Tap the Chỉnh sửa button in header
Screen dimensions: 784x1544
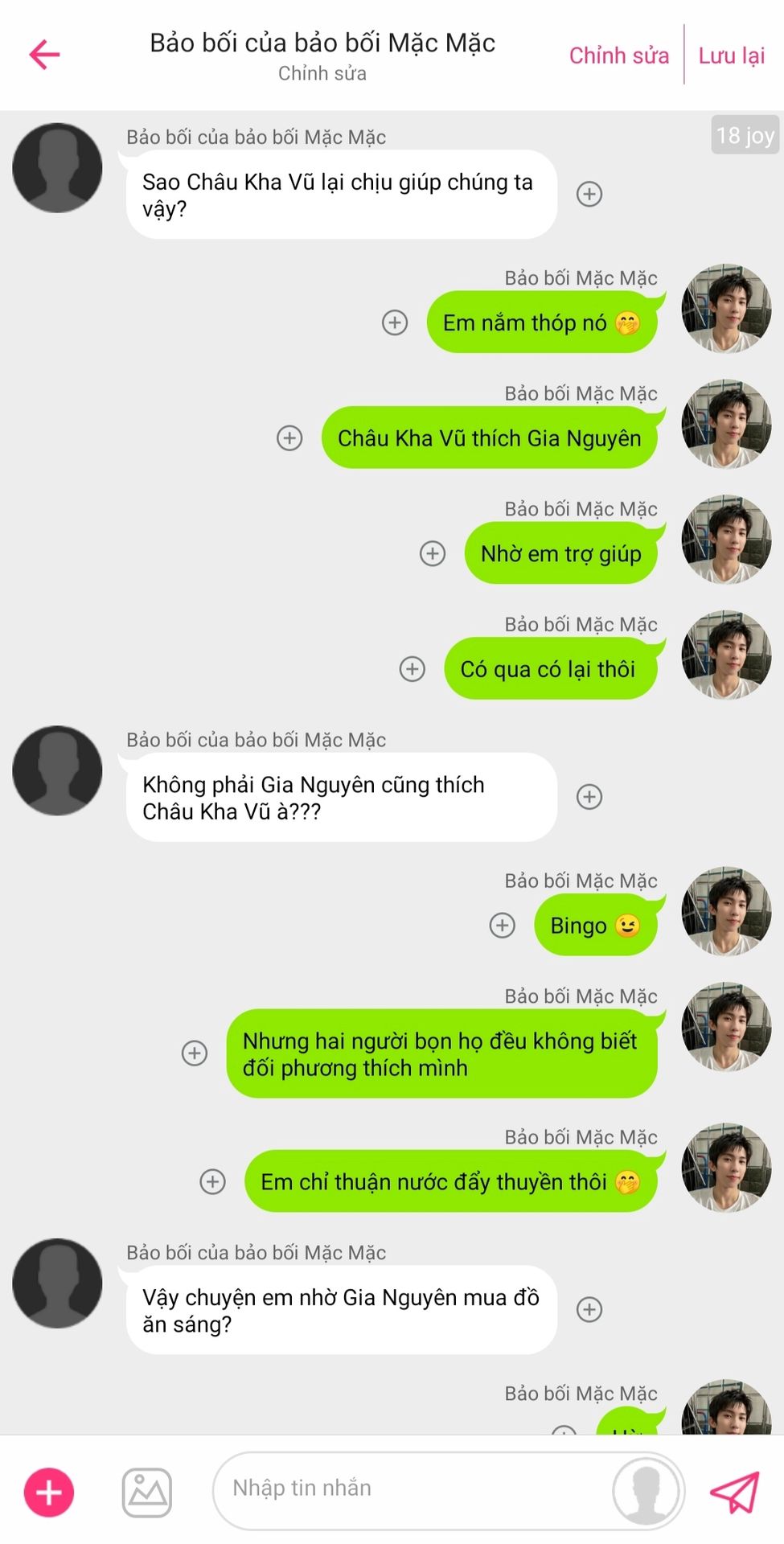618,55
